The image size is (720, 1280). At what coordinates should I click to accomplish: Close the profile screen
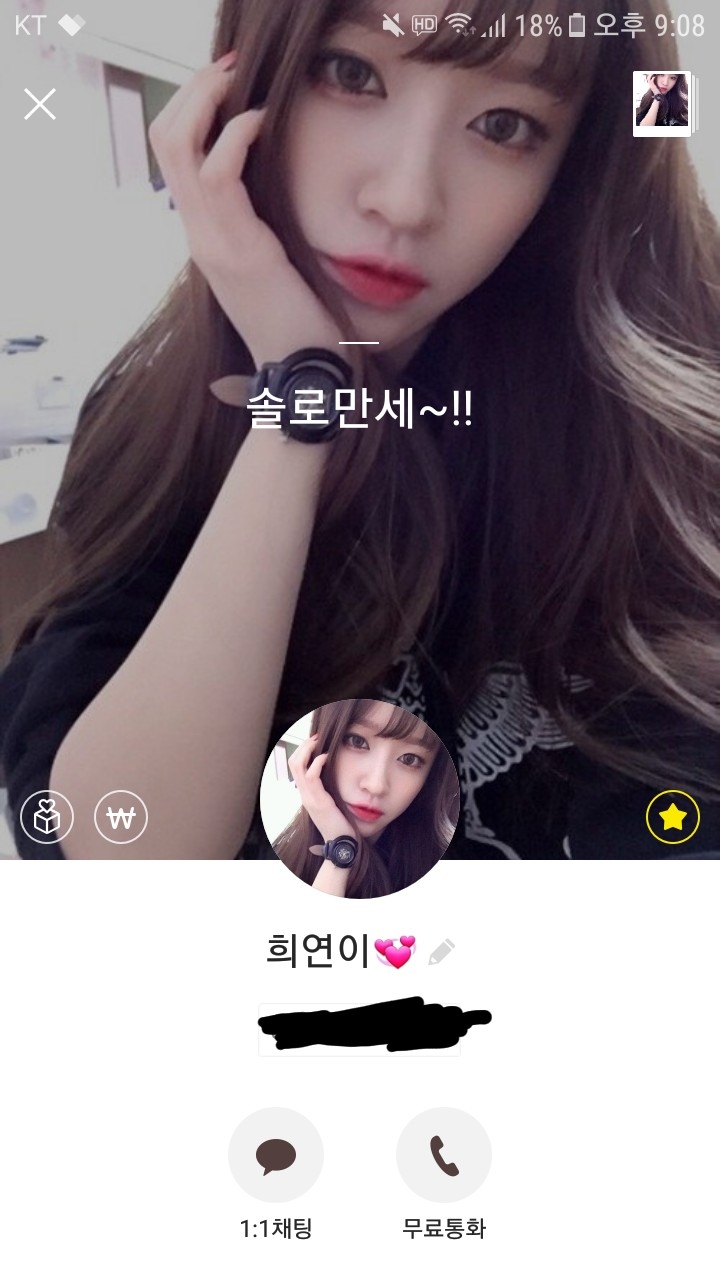pos(40,104)
